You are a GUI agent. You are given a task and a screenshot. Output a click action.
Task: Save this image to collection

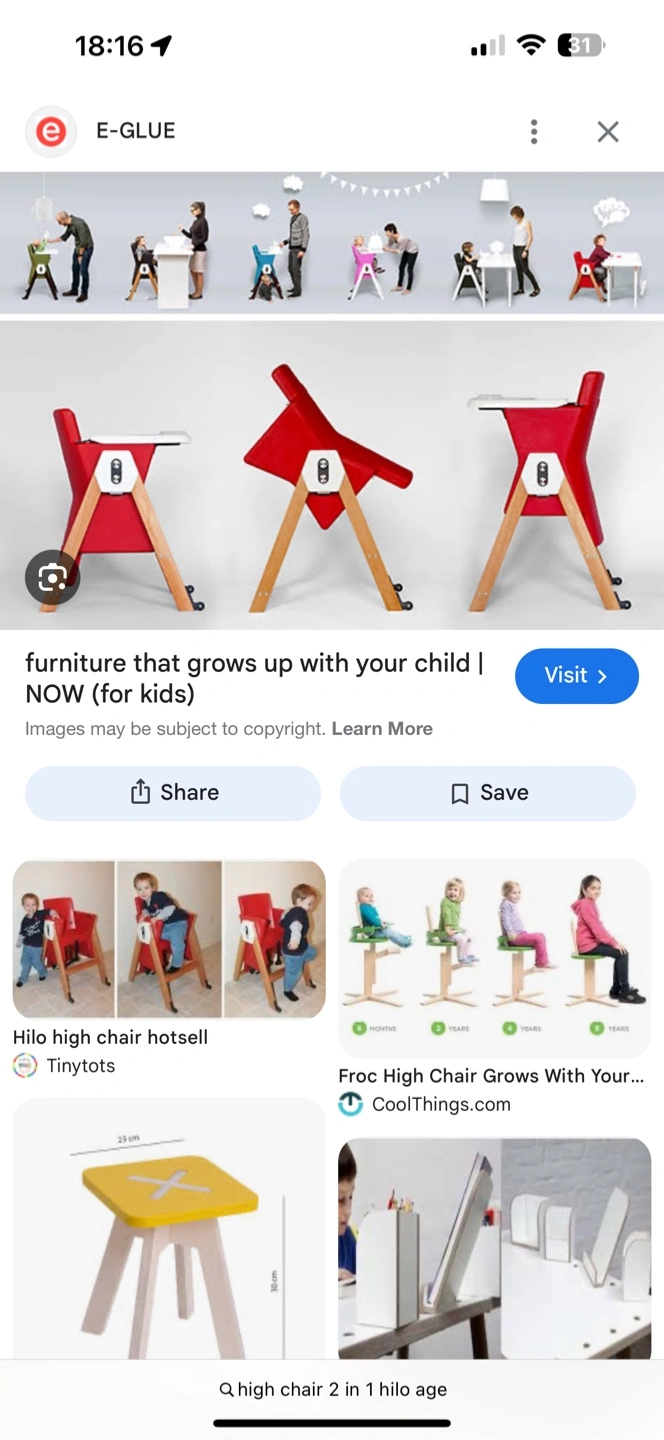pyautogui.click(x=488, y=793)
